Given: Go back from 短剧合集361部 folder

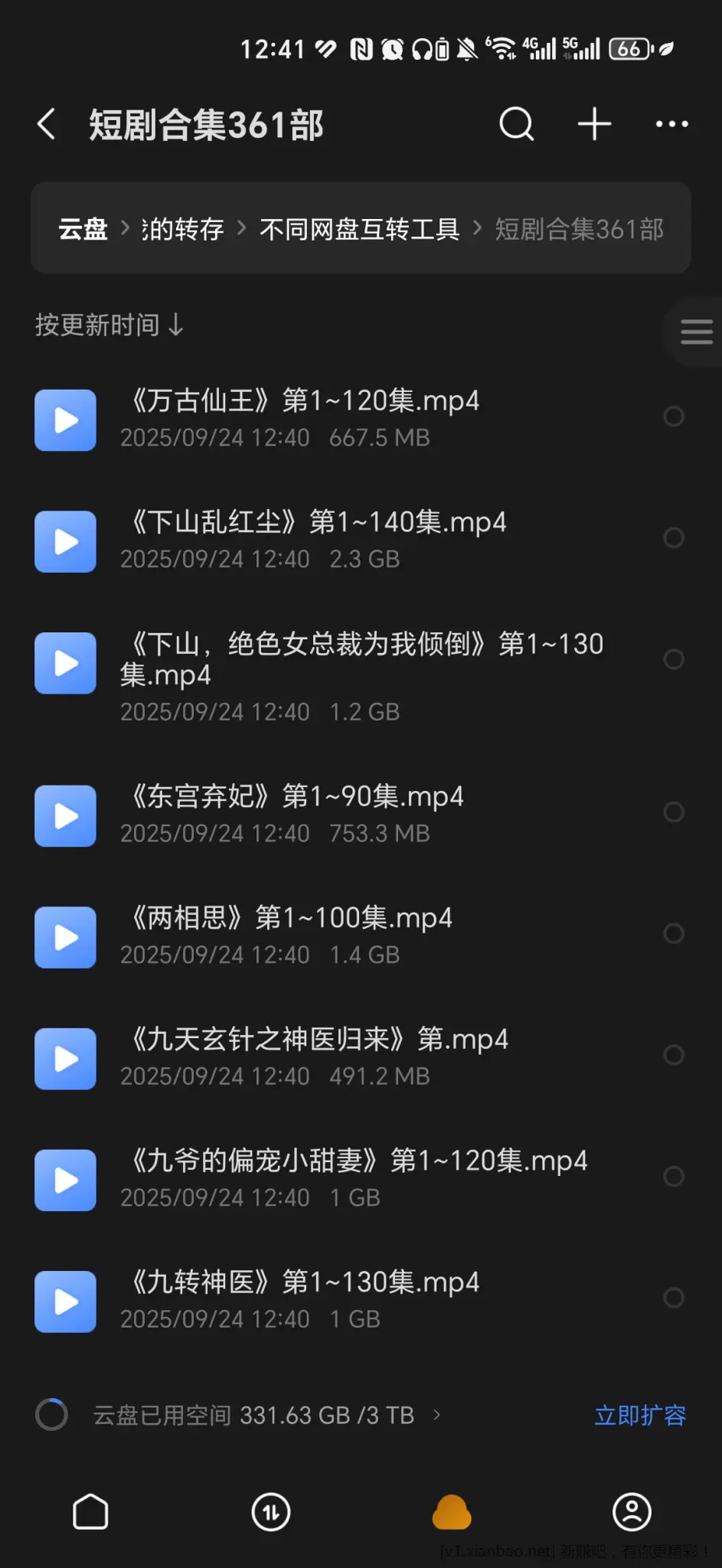Looking at the screenshot, I should point(47,124).
